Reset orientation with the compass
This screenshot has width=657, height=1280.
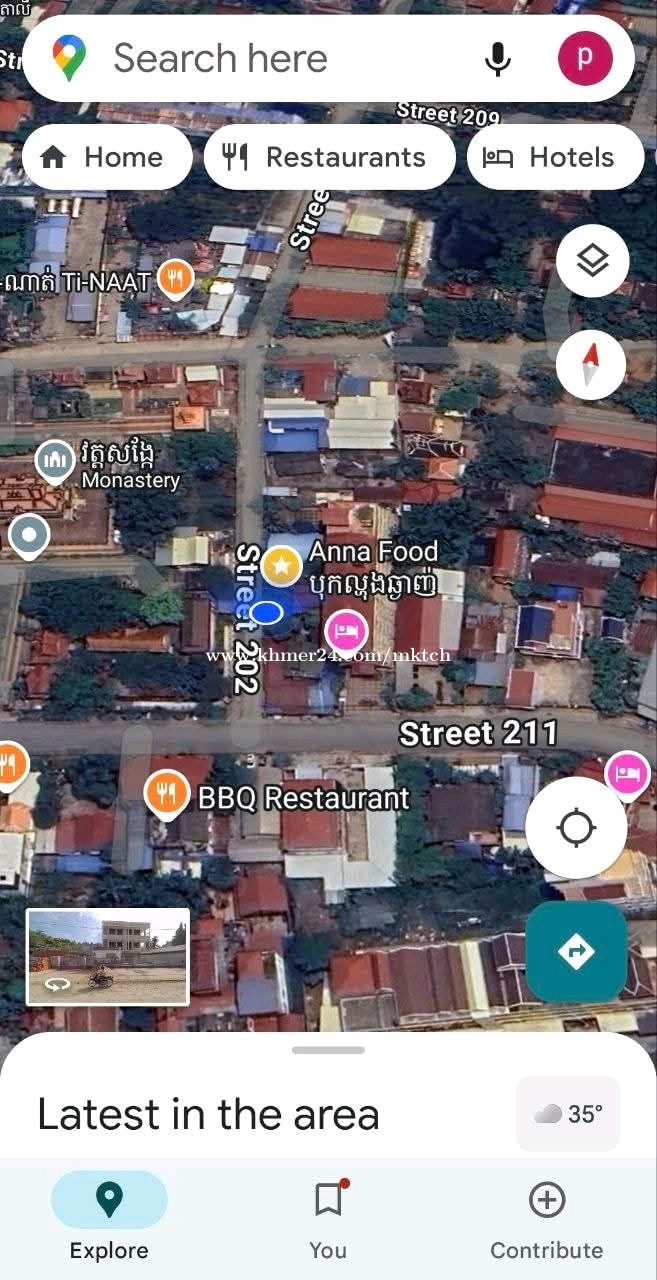point(590,365)
